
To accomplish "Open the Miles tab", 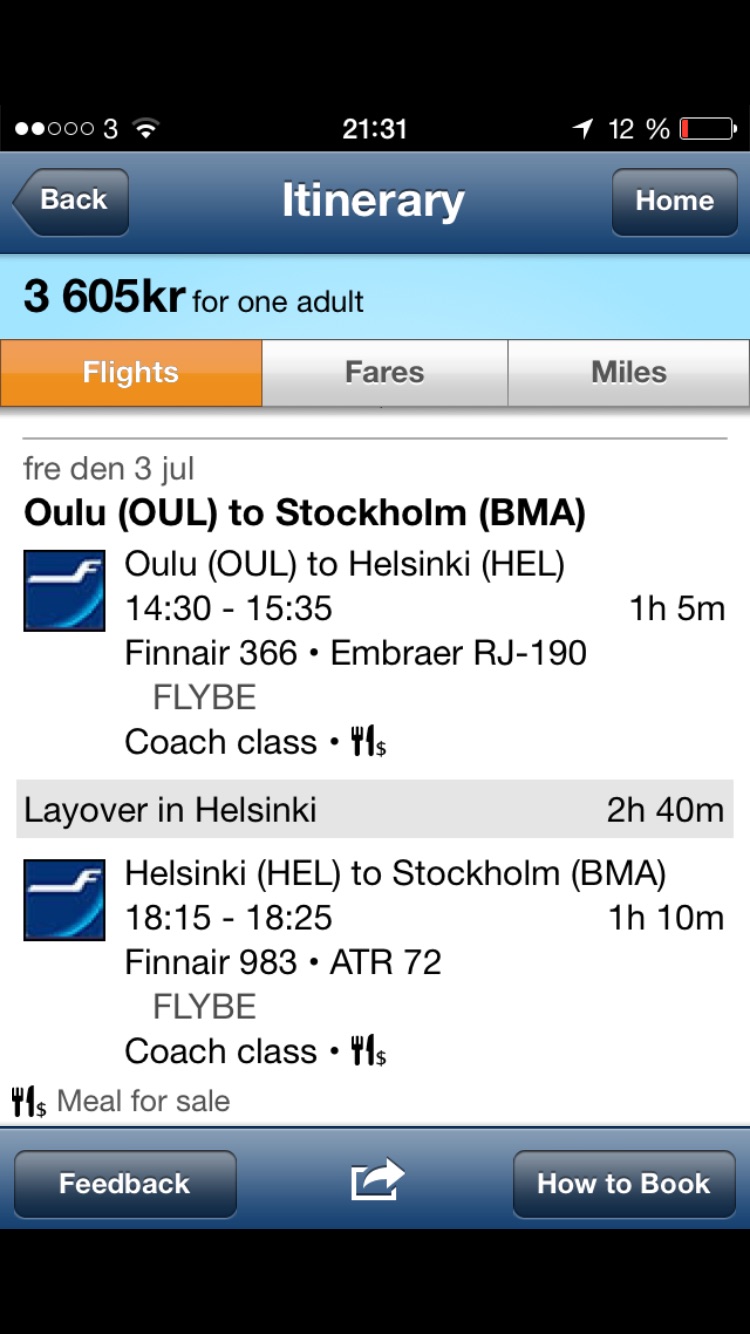I will (628, 373).
